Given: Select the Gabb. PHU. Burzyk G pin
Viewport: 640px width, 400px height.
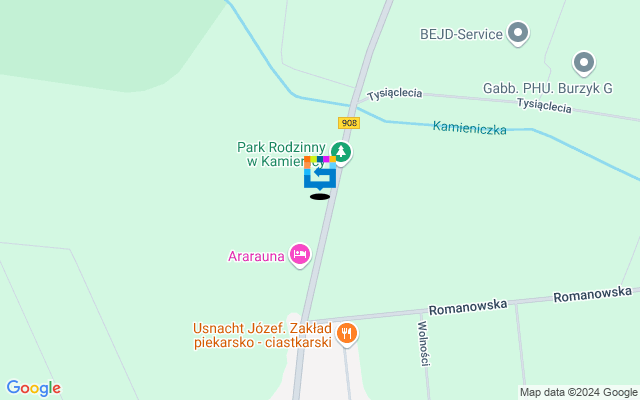Looking at the screenshot, I should click(584, 62).
